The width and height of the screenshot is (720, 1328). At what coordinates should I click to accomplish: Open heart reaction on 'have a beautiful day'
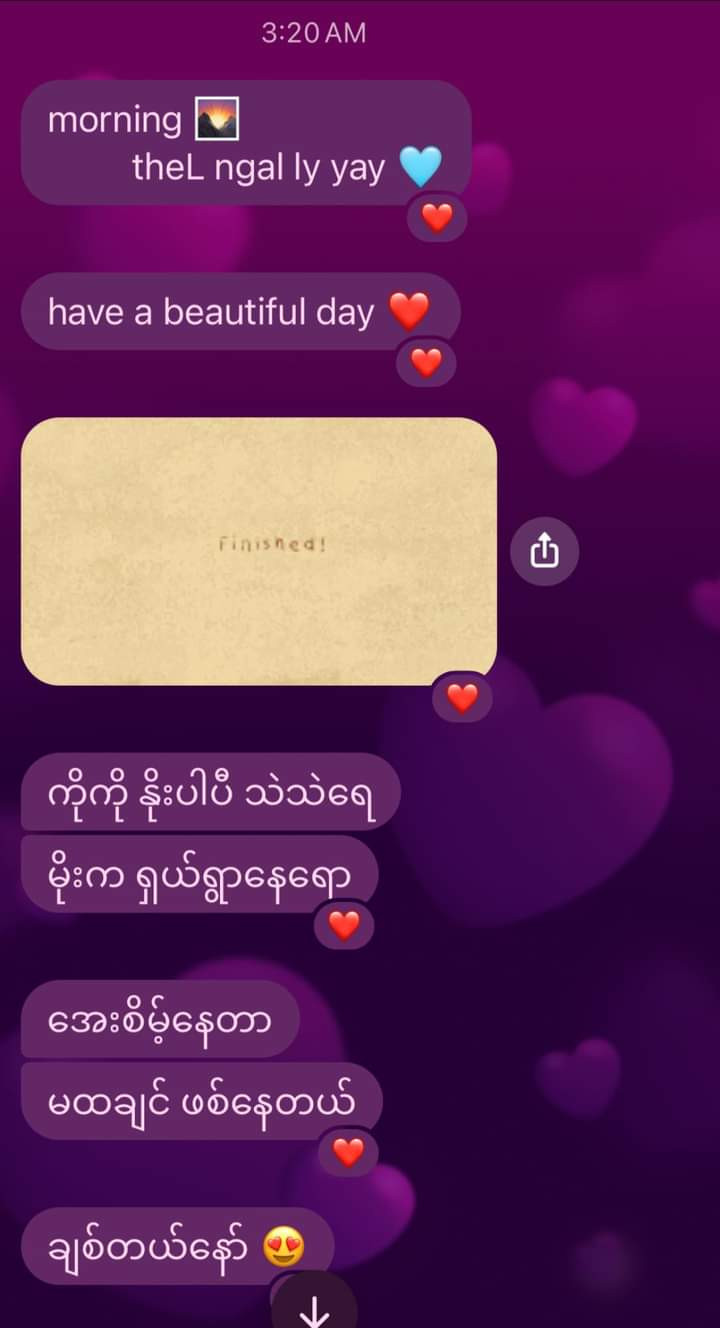coord(426,362)
